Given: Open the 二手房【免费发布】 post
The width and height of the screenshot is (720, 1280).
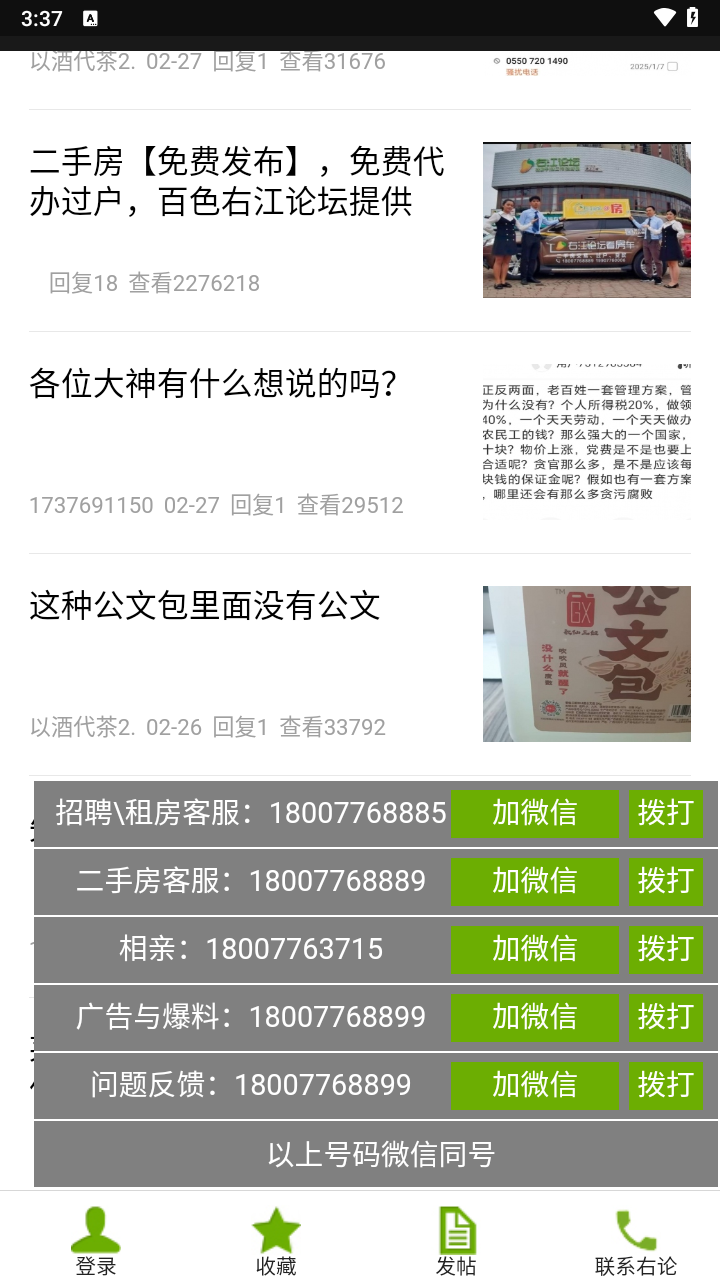Looking at the screenshot, I should 238,182.
